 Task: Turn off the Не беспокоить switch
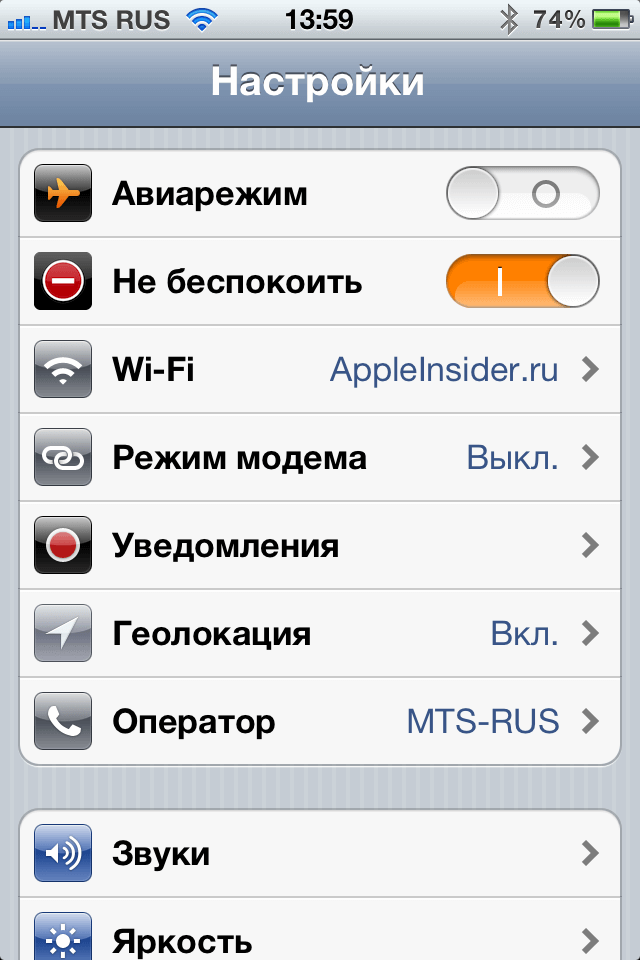[522, 282]
